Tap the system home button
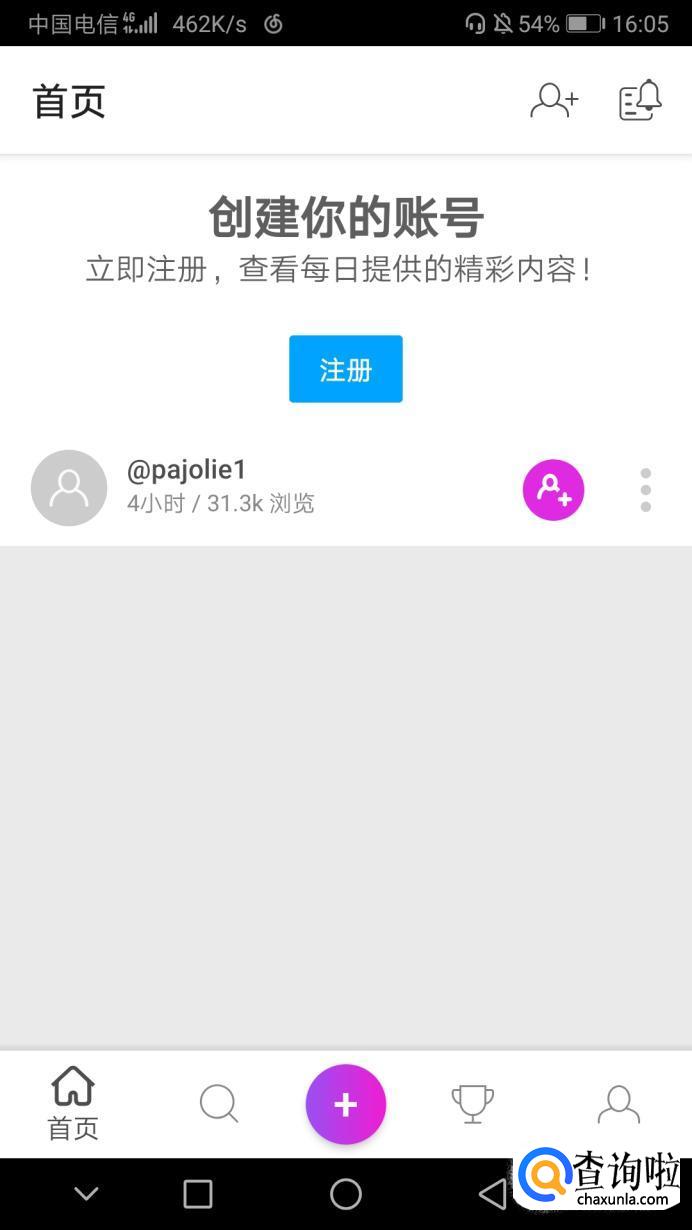The width and height of the screenshot is (692, 1230). click(x=346, y=1193)
